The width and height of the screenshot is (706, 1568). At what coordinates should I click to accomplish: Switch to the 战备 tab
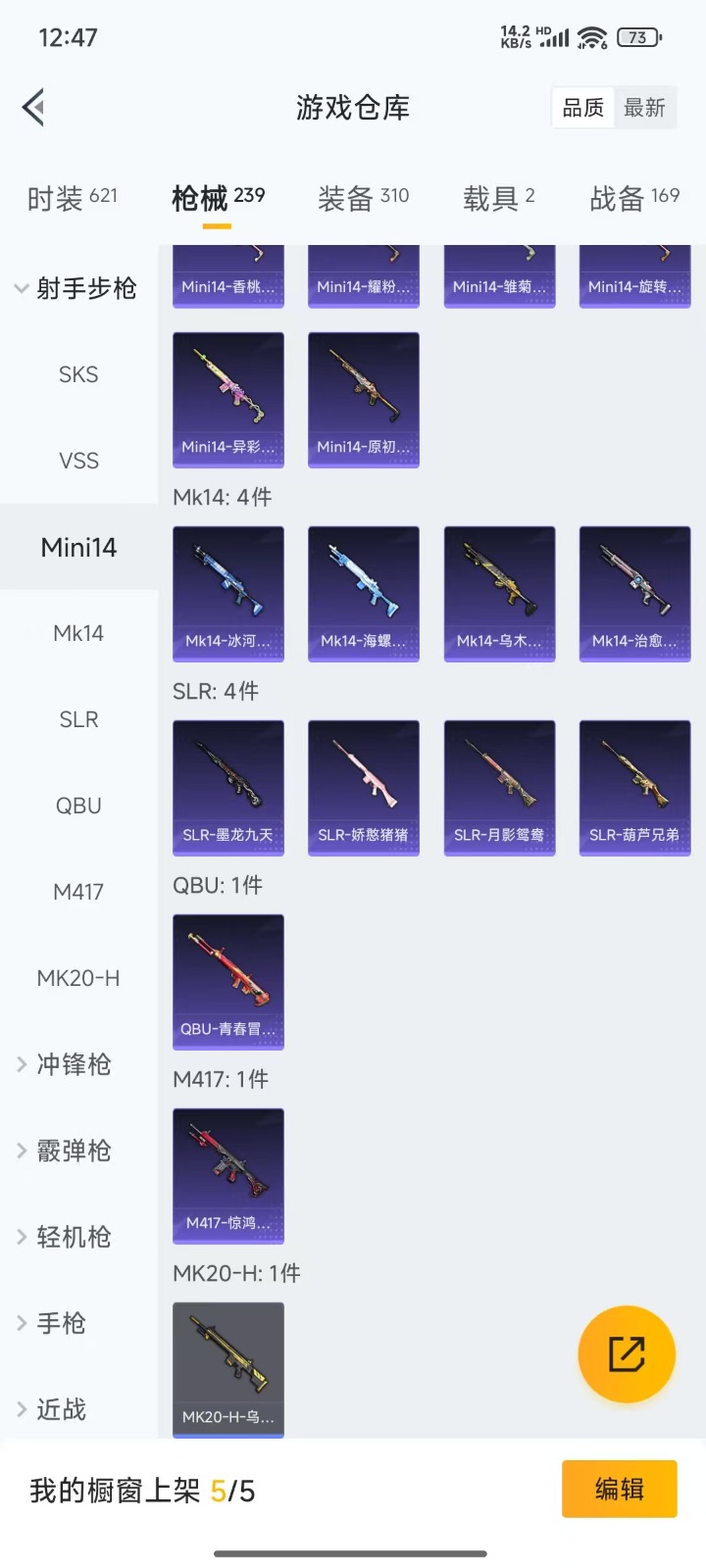[634, 199]
